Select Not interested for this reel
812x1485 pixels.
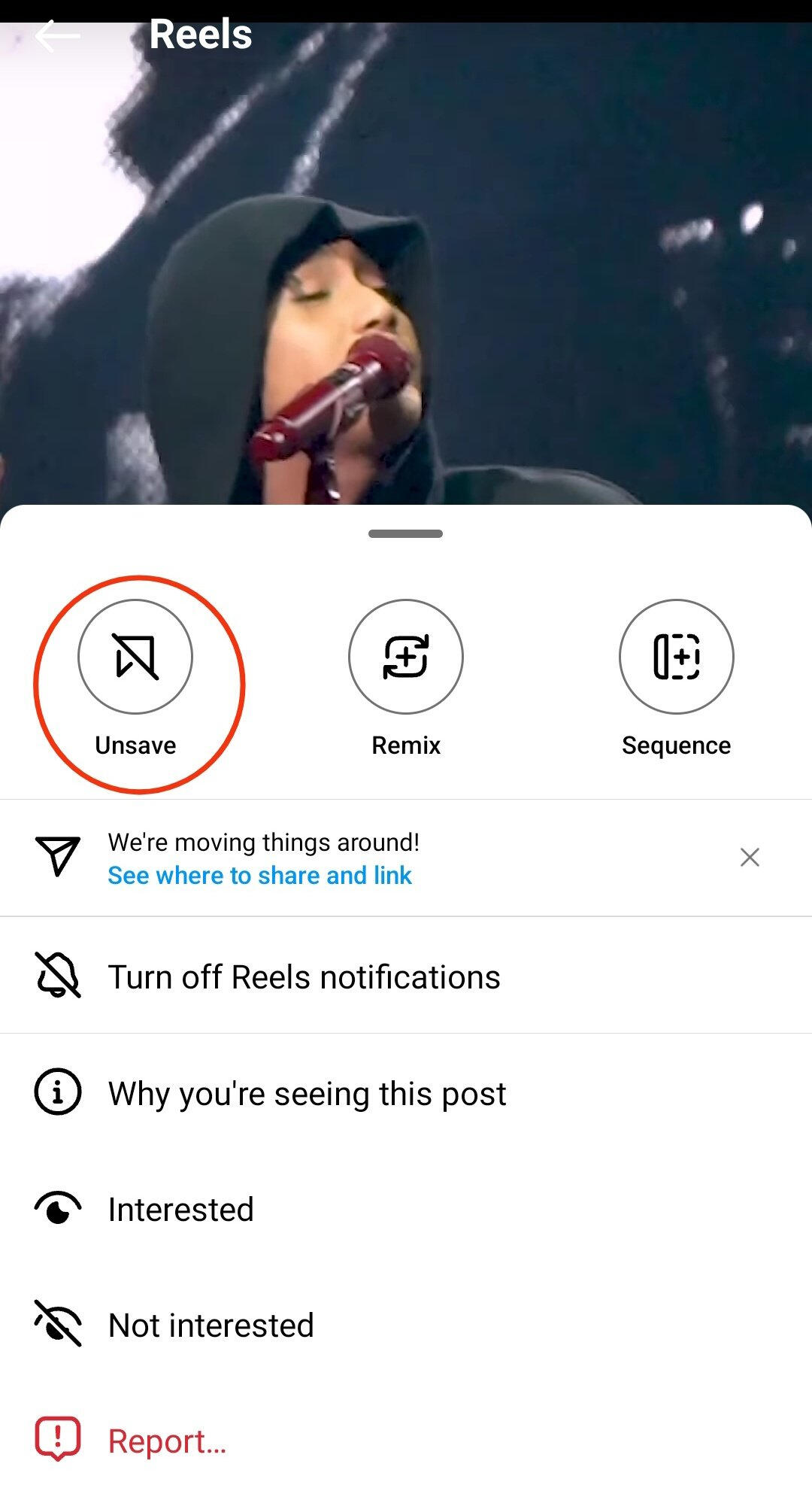[x=211, y=1326]
